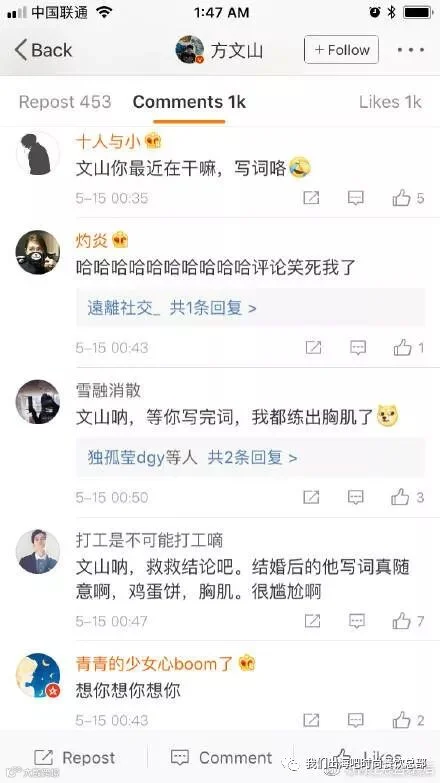The height and width of the screenshot is (783, 440).
Task: Switch to the Likes 1k tab
Action: [x=390, y=102]
